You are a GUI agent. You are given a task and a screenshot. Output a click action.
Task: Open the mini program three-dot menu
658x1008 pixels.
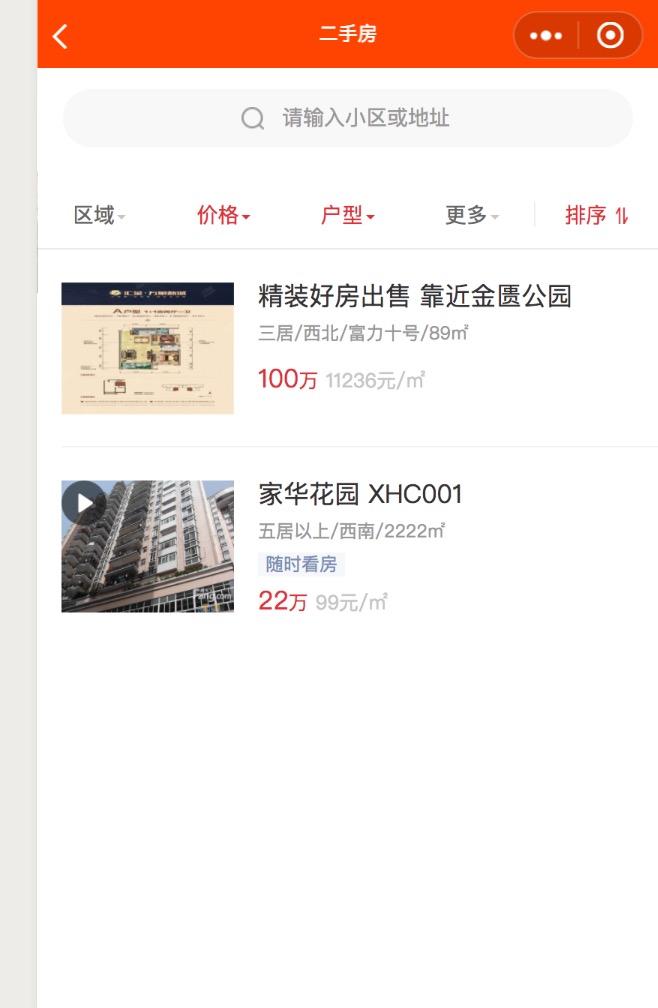click(x=546, y=36)
